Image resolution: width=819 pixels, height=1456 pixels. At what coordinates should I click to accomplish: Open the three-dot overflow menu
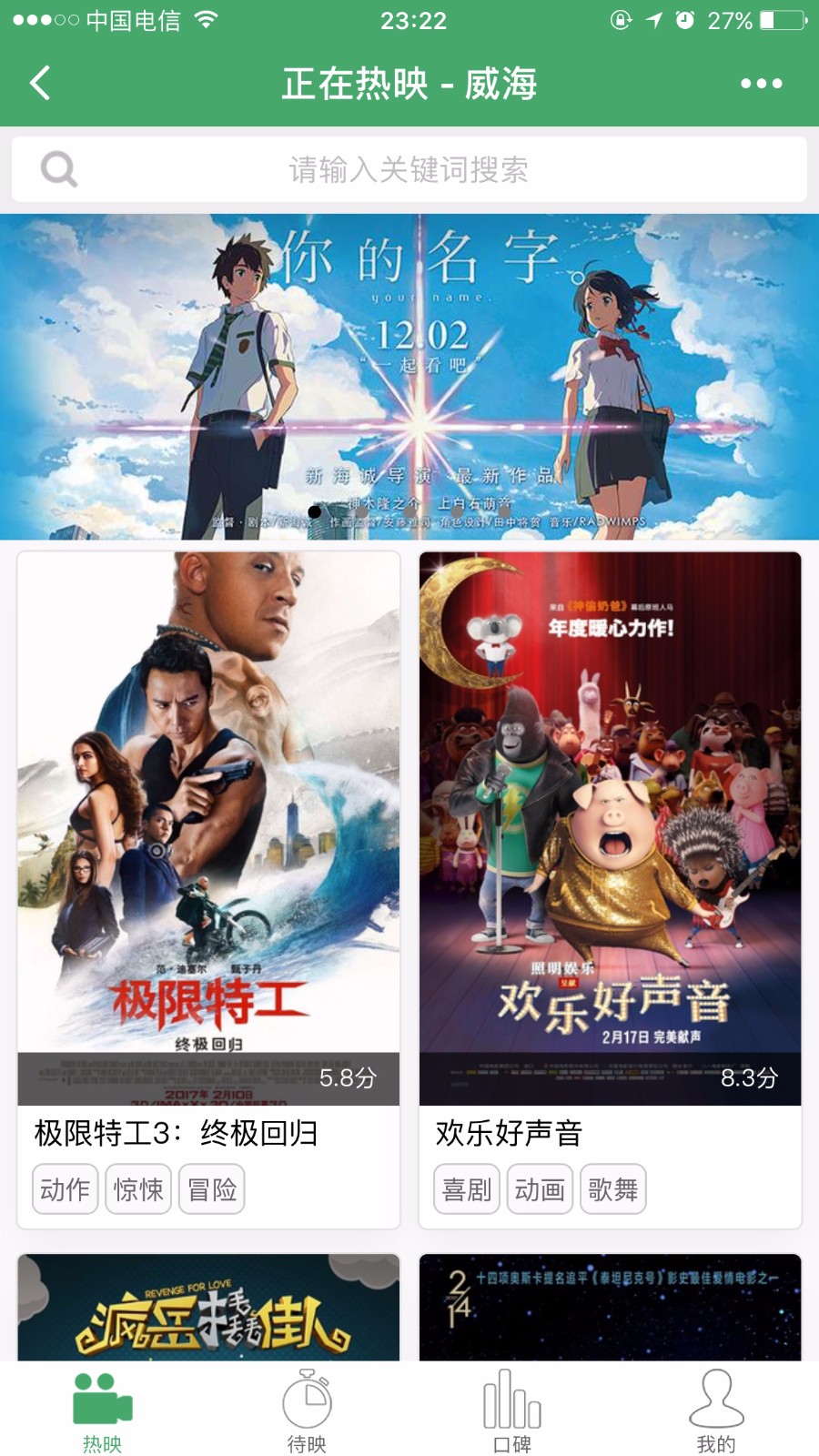(x=761, y=84)
